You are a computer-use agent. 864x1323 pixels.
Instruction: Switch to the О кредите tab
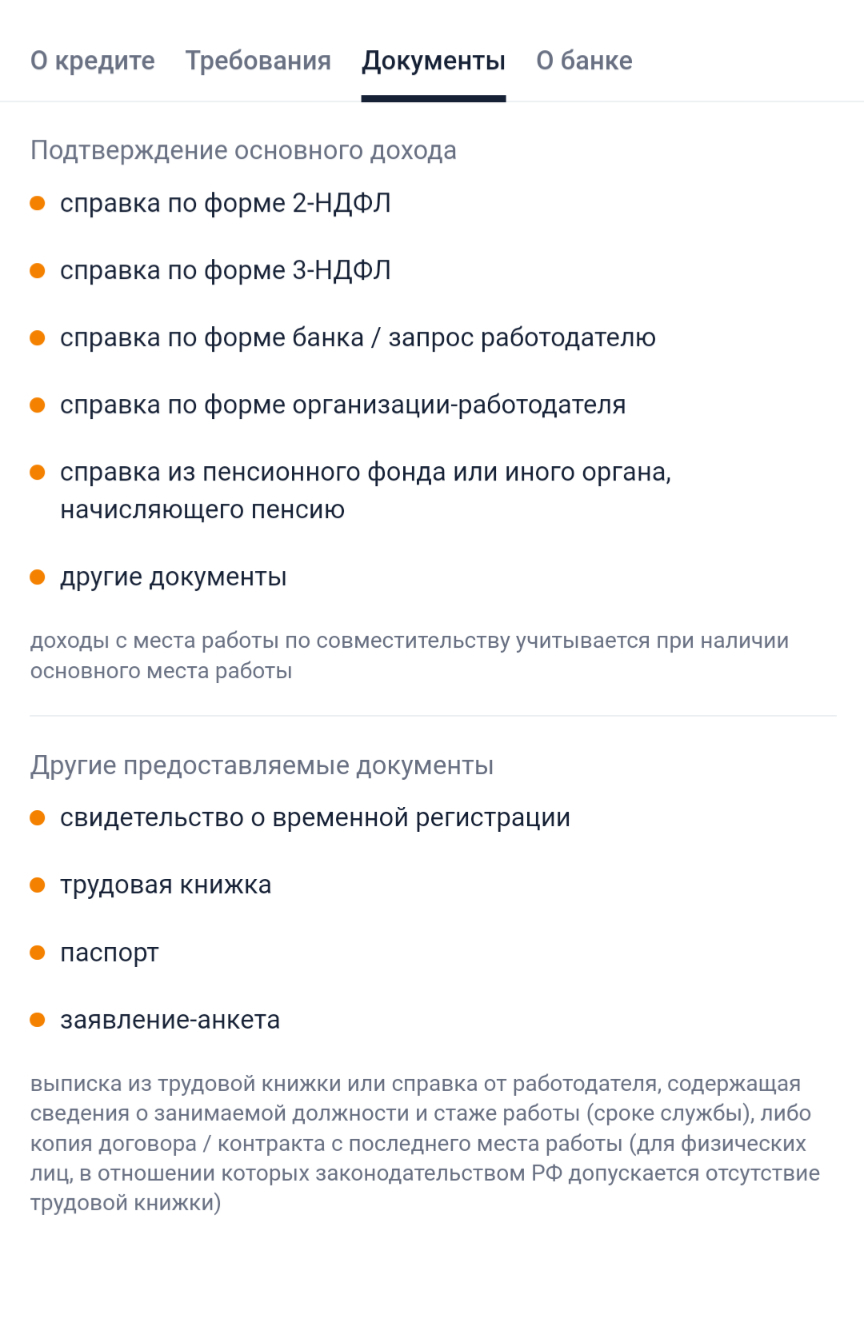pos(92,61)
